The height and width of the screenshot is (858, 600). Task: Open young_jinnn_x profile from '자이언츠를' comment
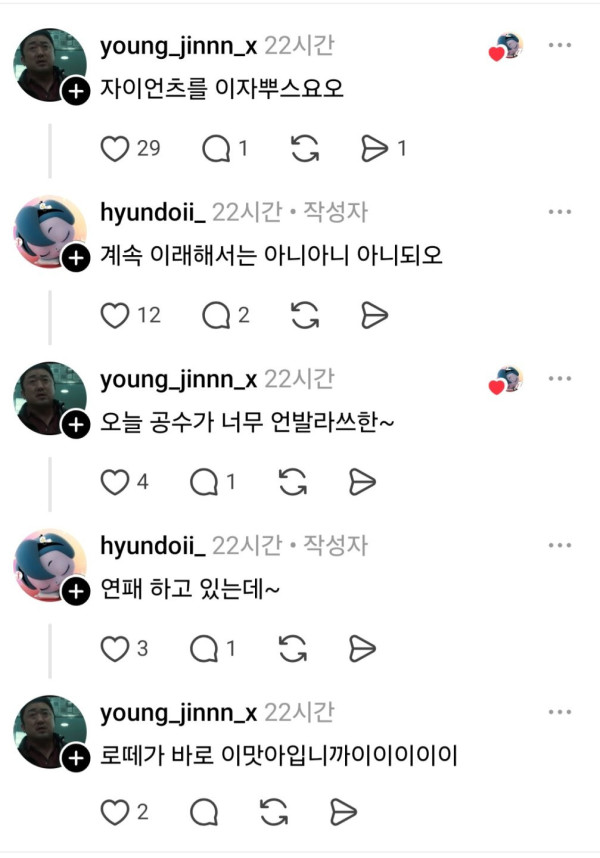(x=178, y=46)
